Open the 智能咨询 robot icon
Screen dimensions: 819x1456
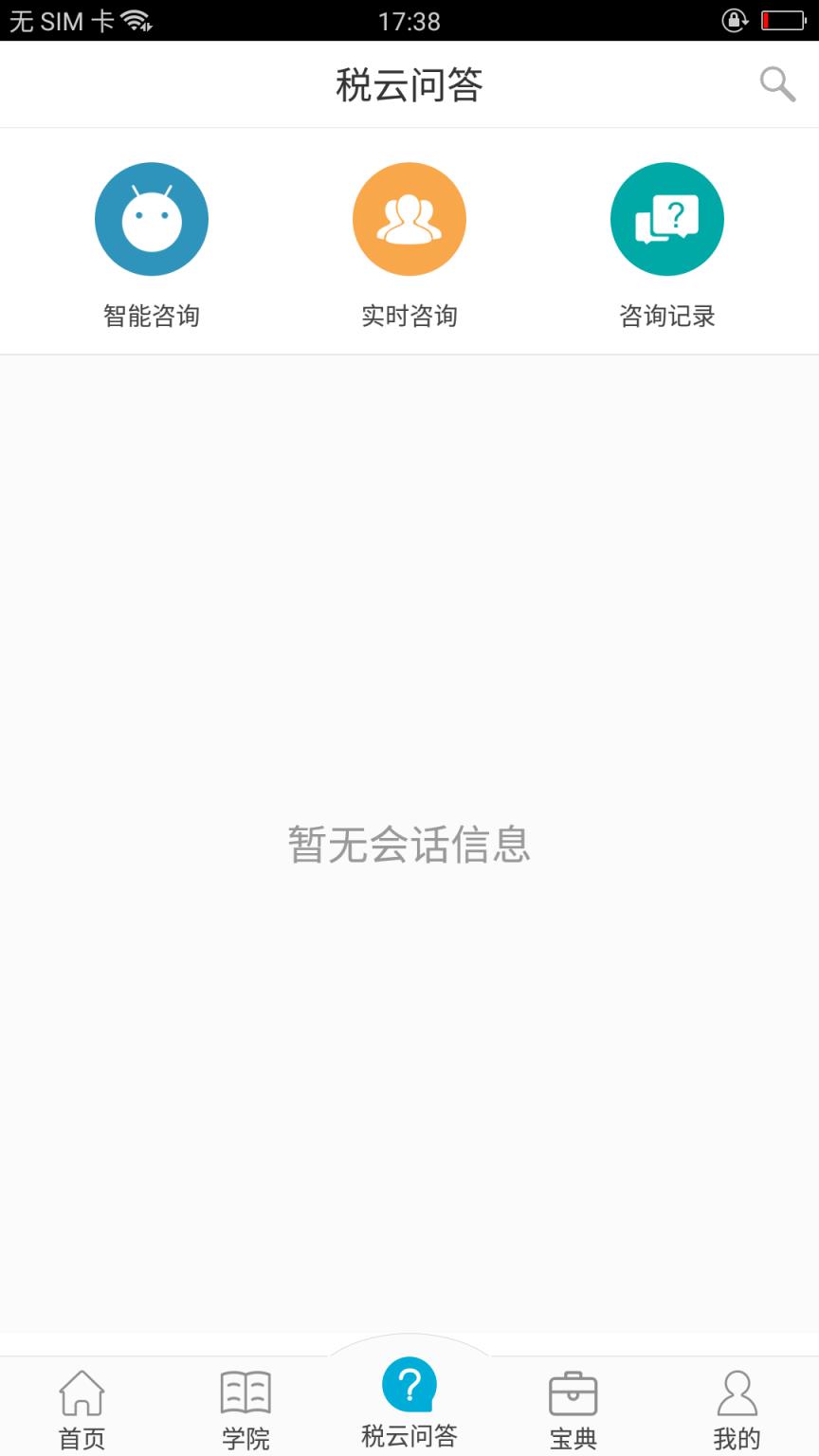(x=152, y=218)
